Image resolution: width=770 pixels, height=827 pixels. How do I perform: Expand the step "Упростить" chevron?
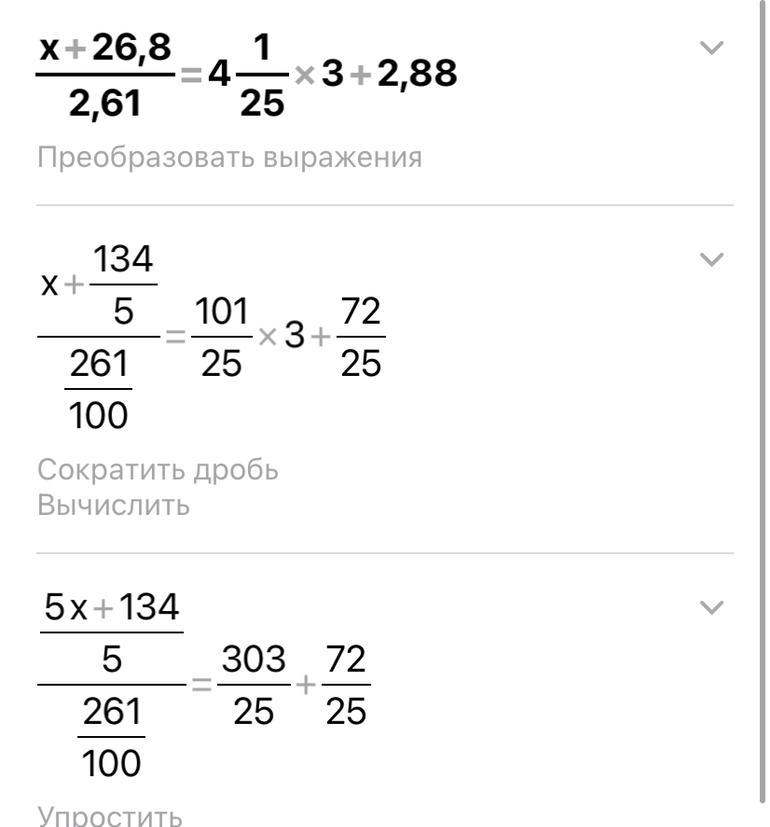coord(711,607)
